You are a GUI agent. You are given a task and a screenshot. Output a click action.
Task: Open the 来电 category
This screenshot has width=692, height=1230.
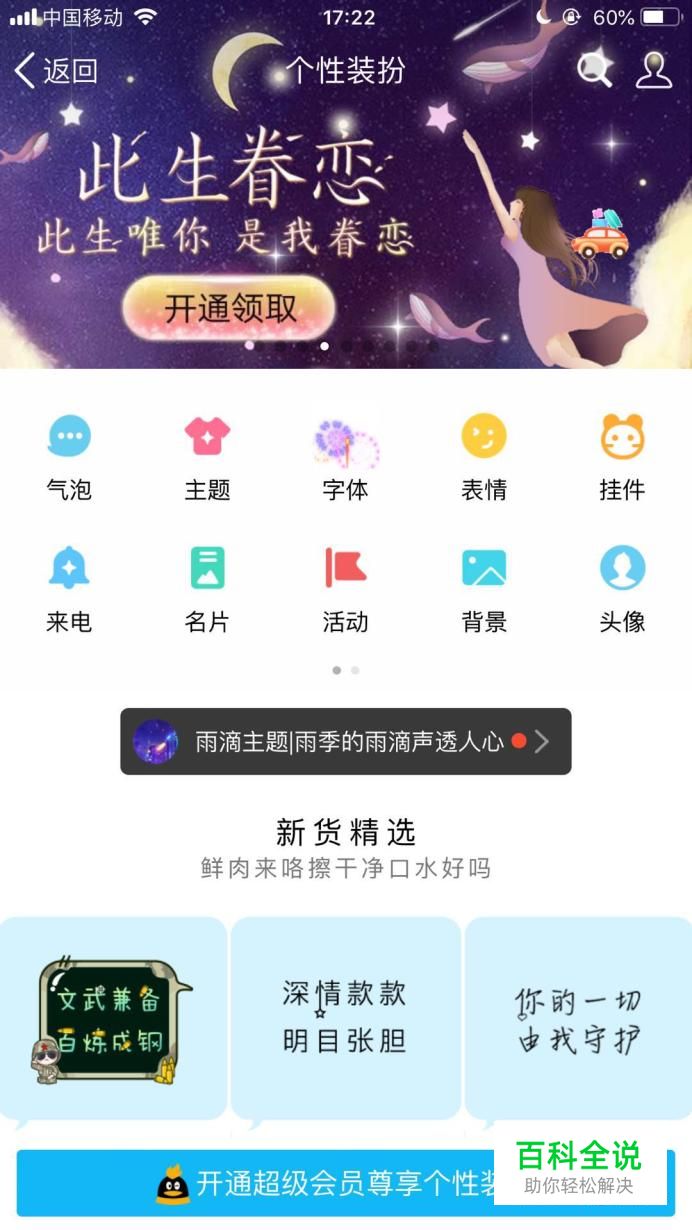[x=69, y=589]
